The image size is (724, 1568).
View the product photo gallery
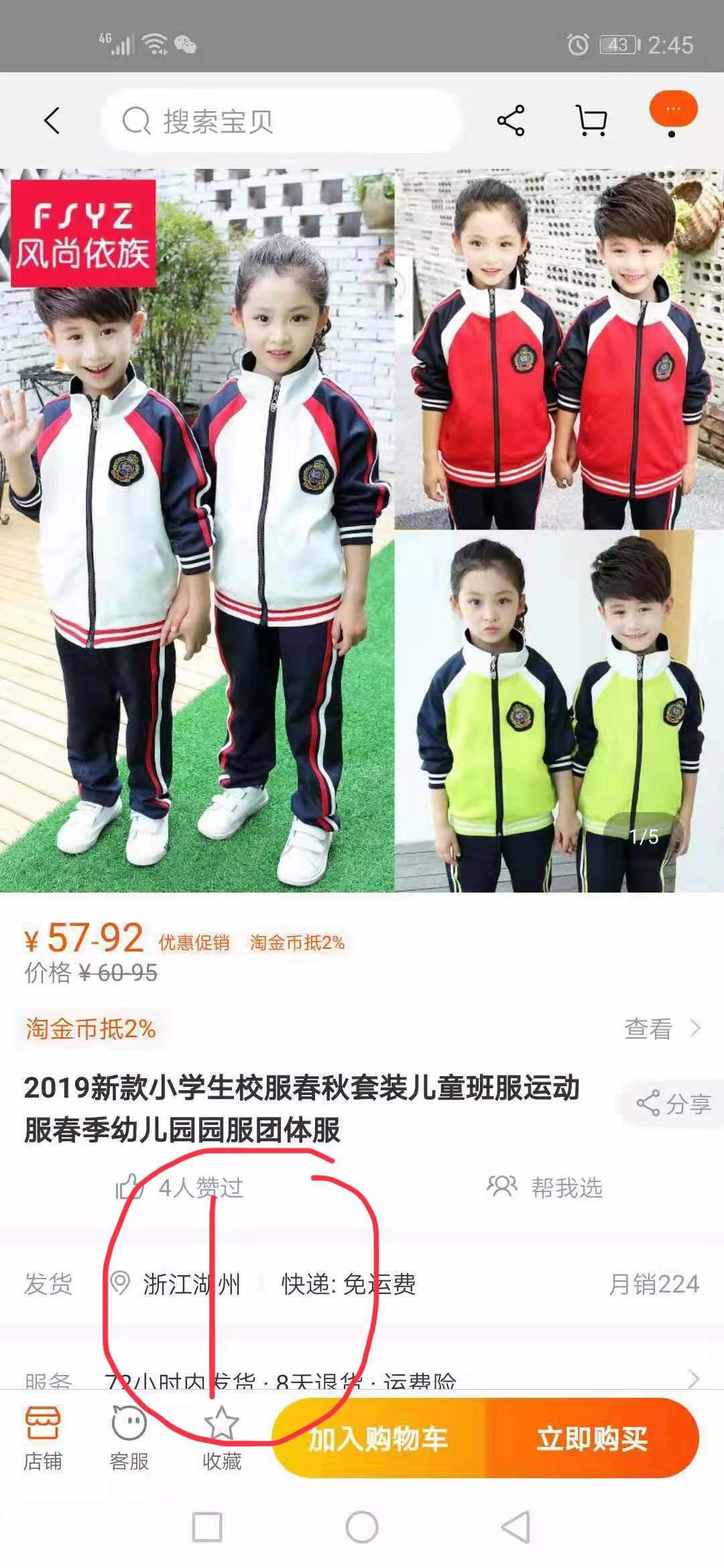[x=362, y=530]
